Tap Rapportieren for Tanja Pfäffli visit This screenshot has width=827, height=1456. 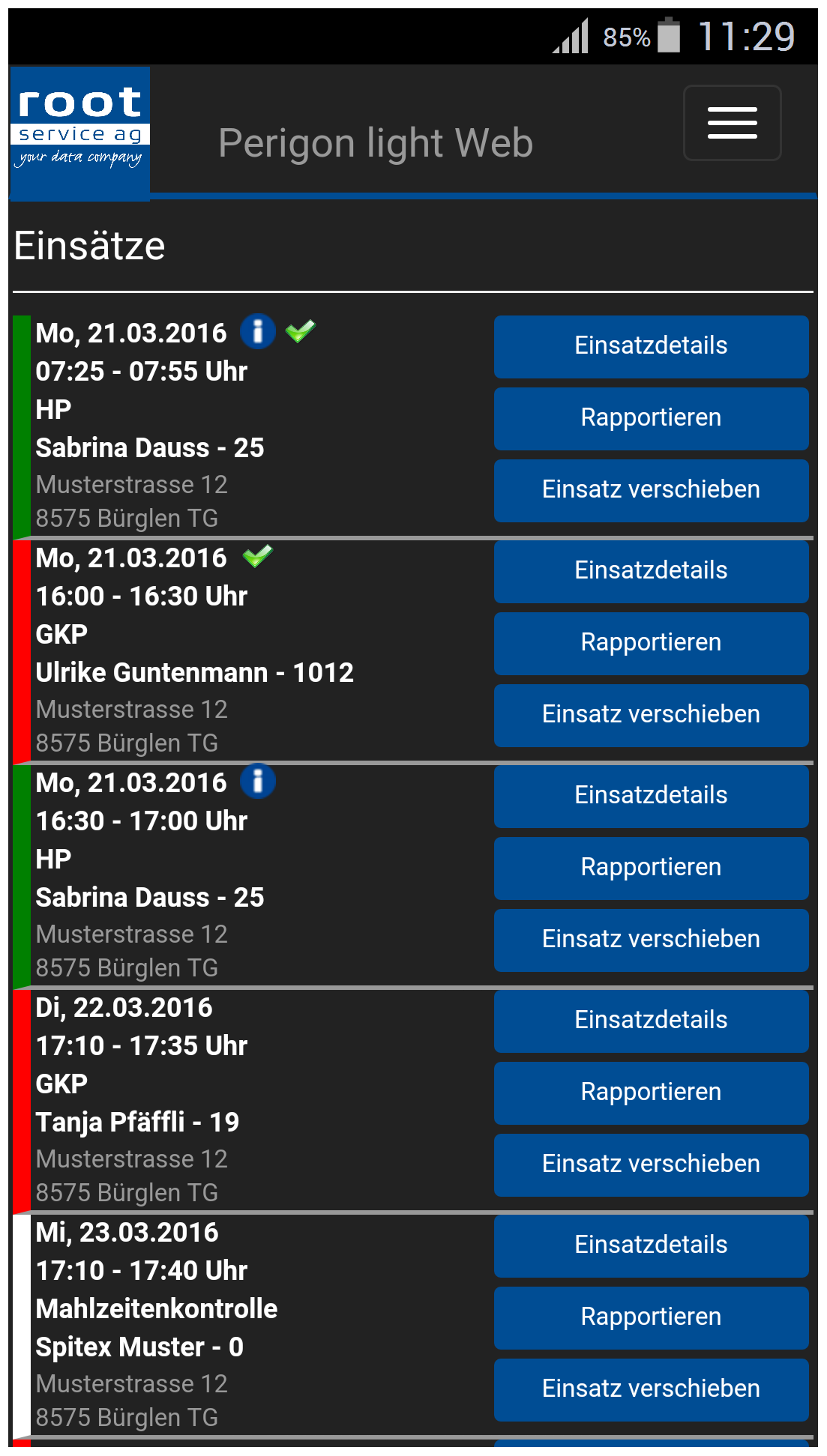(651, 1093)
